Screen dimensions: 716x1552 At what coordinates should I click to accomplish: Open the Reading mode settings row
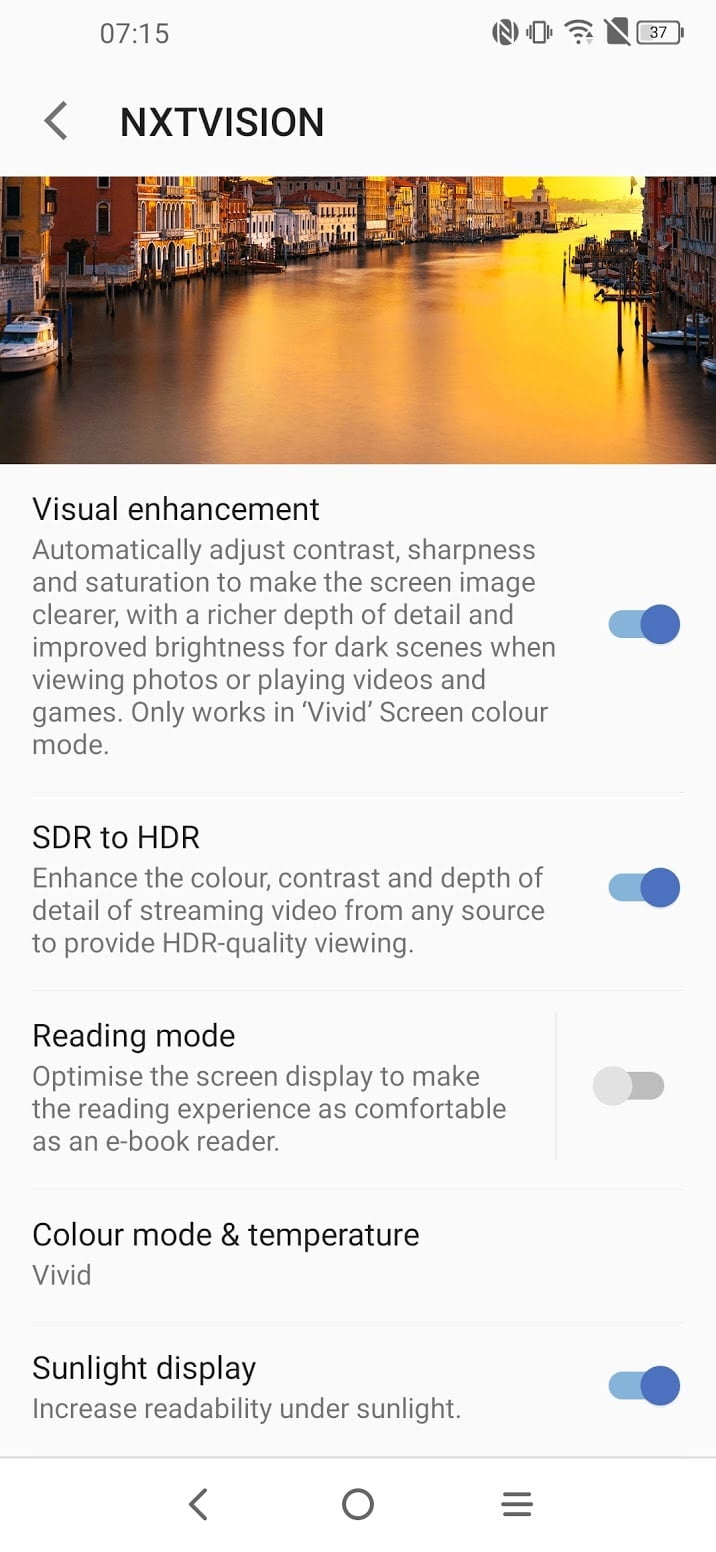(270, 1088)
